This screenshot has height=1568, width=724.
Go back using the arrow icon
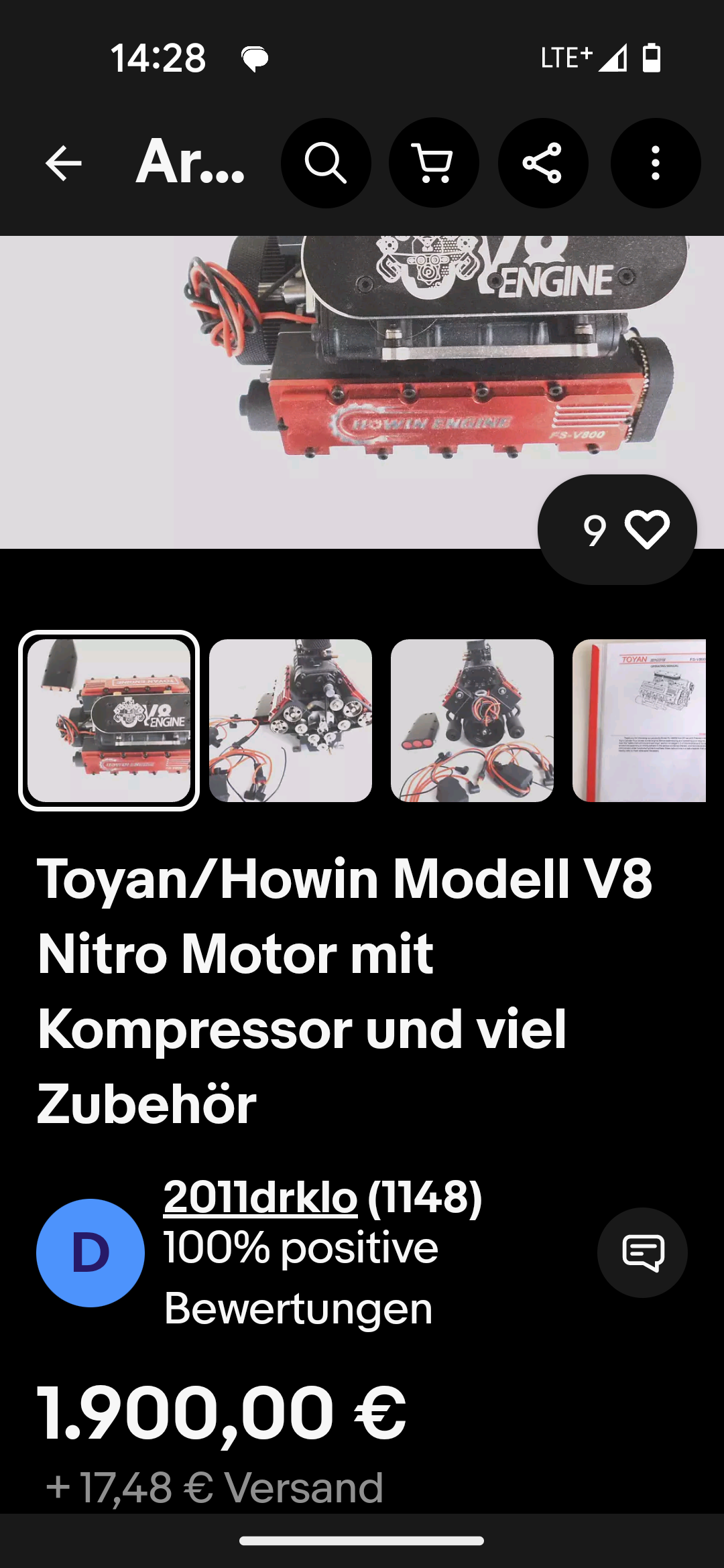coord(64,164)
